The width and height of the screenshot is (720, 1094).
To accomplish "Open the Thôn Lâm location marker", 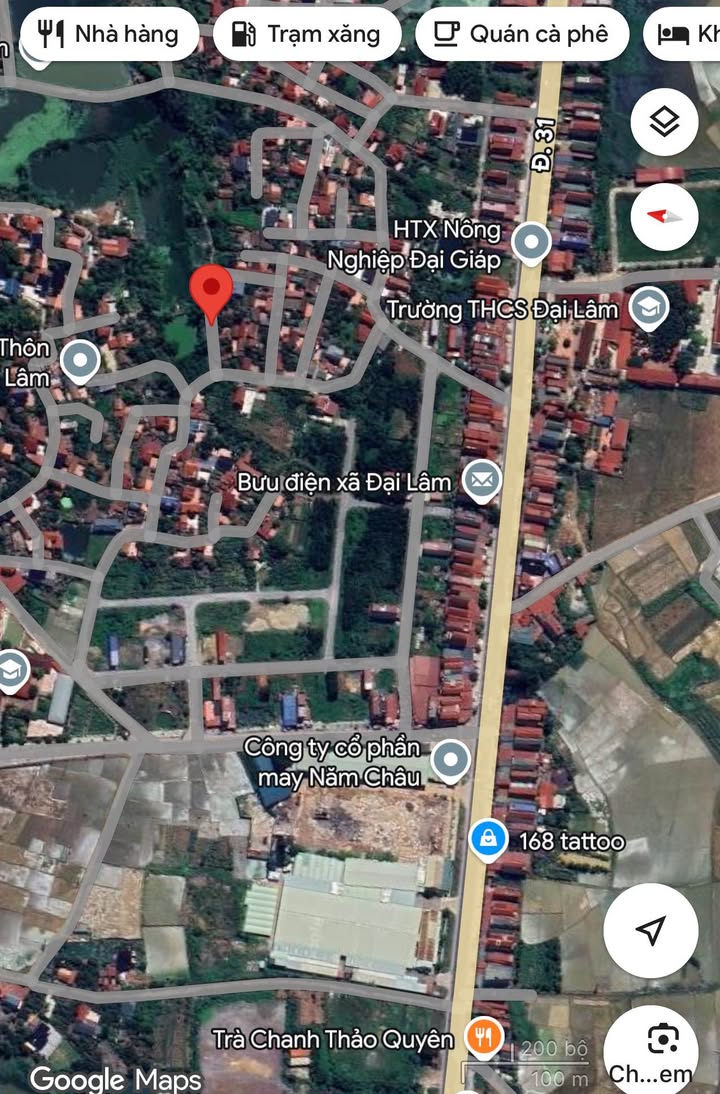I will 79,362.
